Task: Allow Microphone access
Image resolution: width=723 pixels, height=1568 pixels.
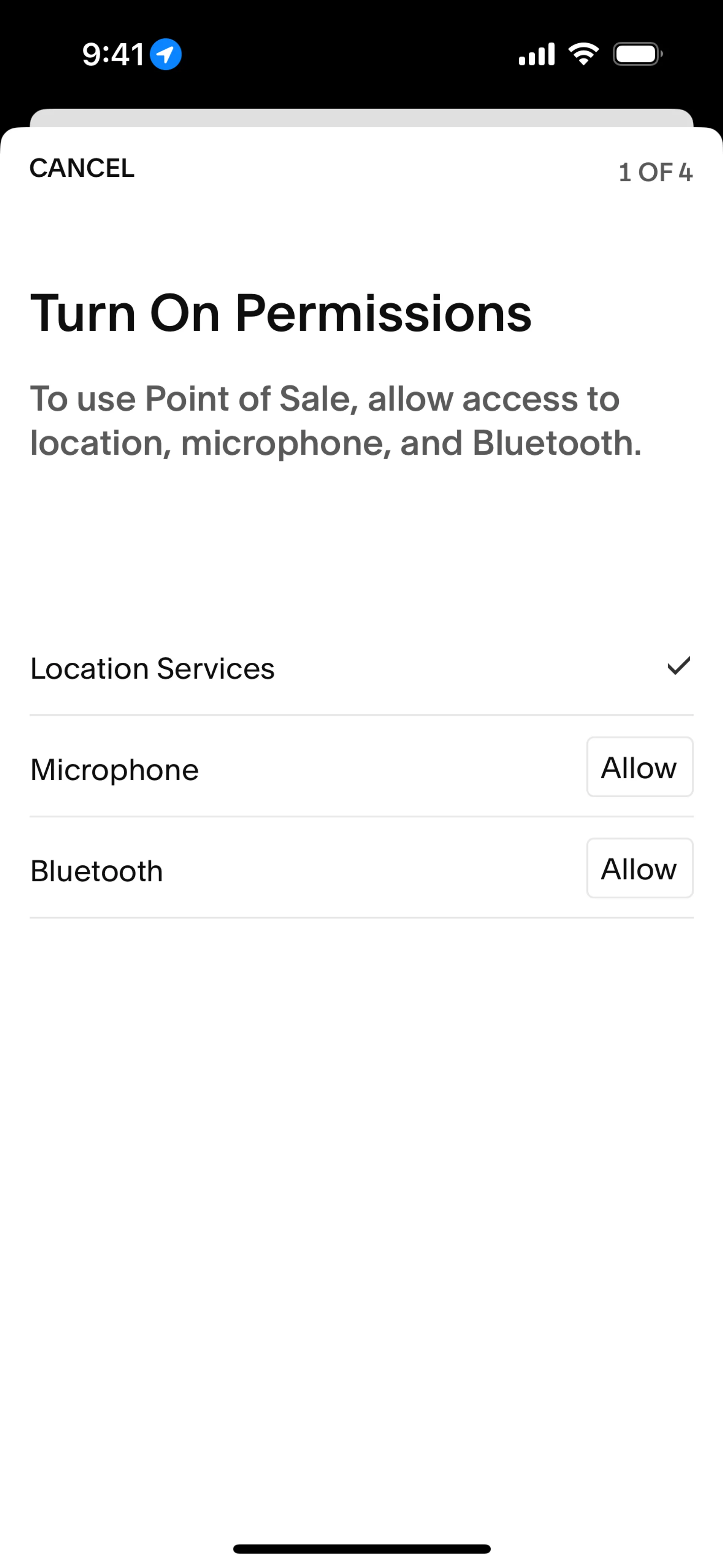Action: click(x=640, y=767)
